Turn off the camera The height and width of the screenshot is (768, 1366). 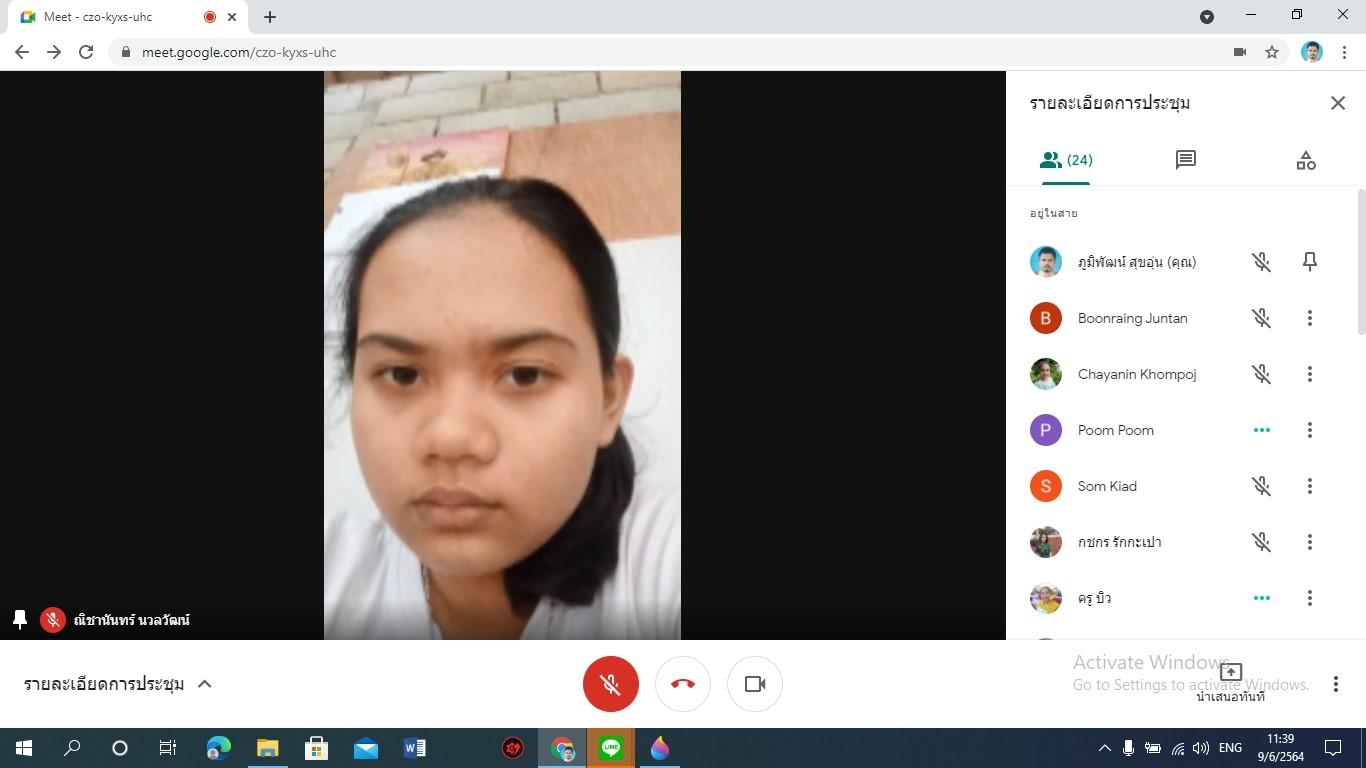755,684
